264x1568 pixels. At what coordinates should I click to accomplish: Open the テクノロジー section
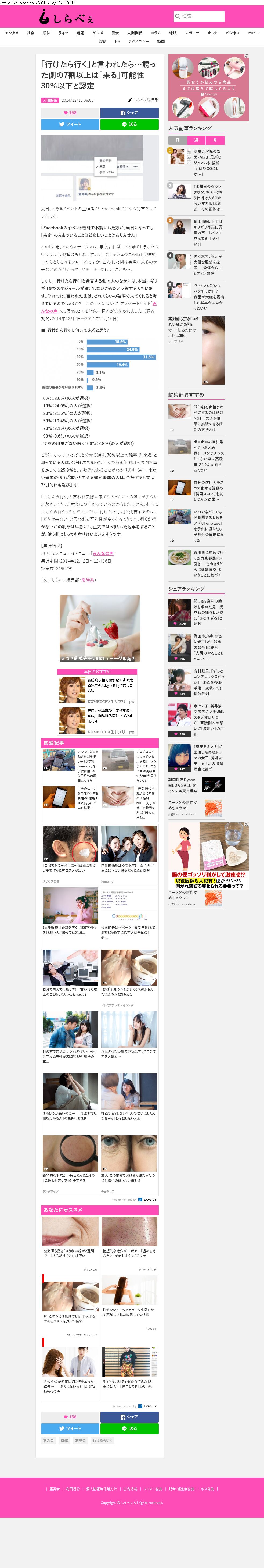click(x=138, y=41)
